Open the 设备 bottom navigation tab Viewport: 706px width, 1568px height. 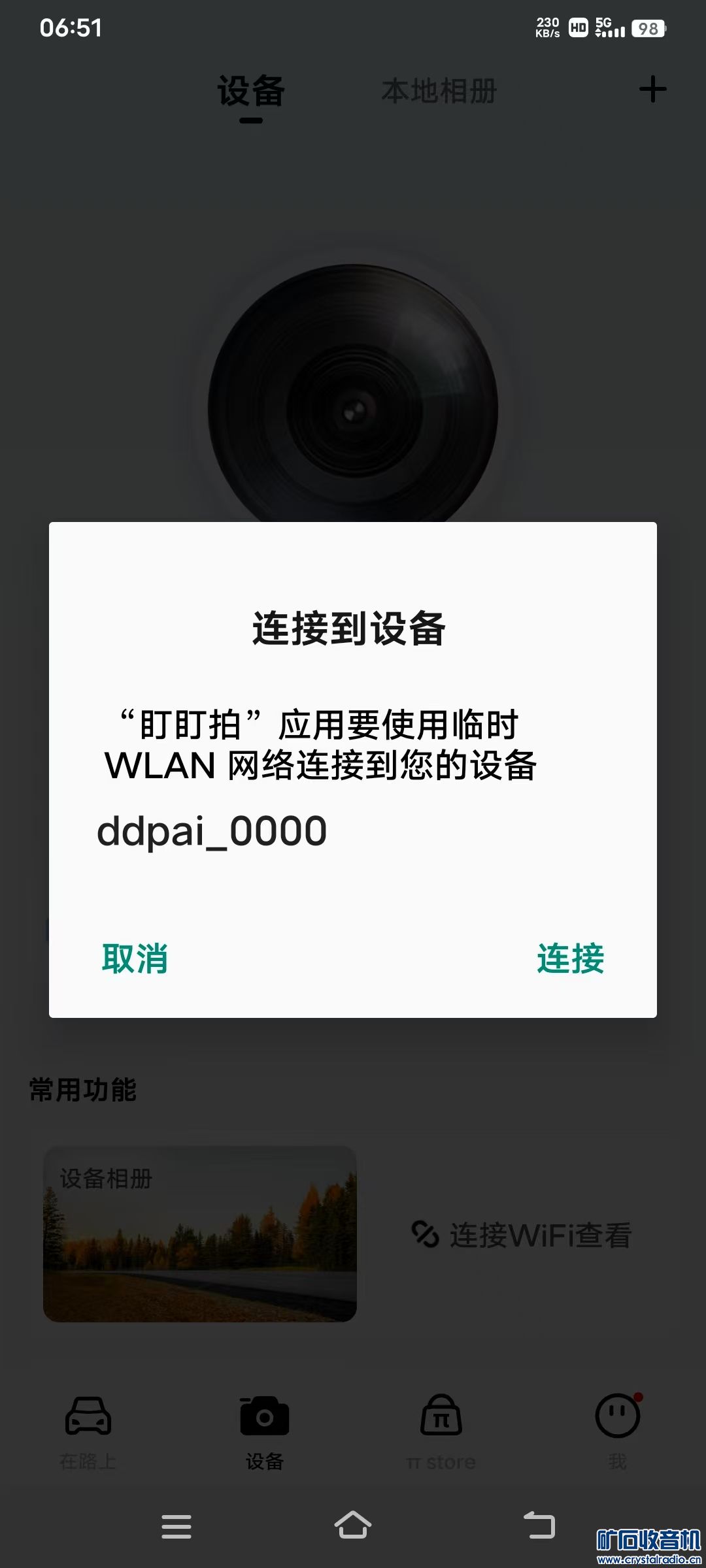coord(265,1429)
